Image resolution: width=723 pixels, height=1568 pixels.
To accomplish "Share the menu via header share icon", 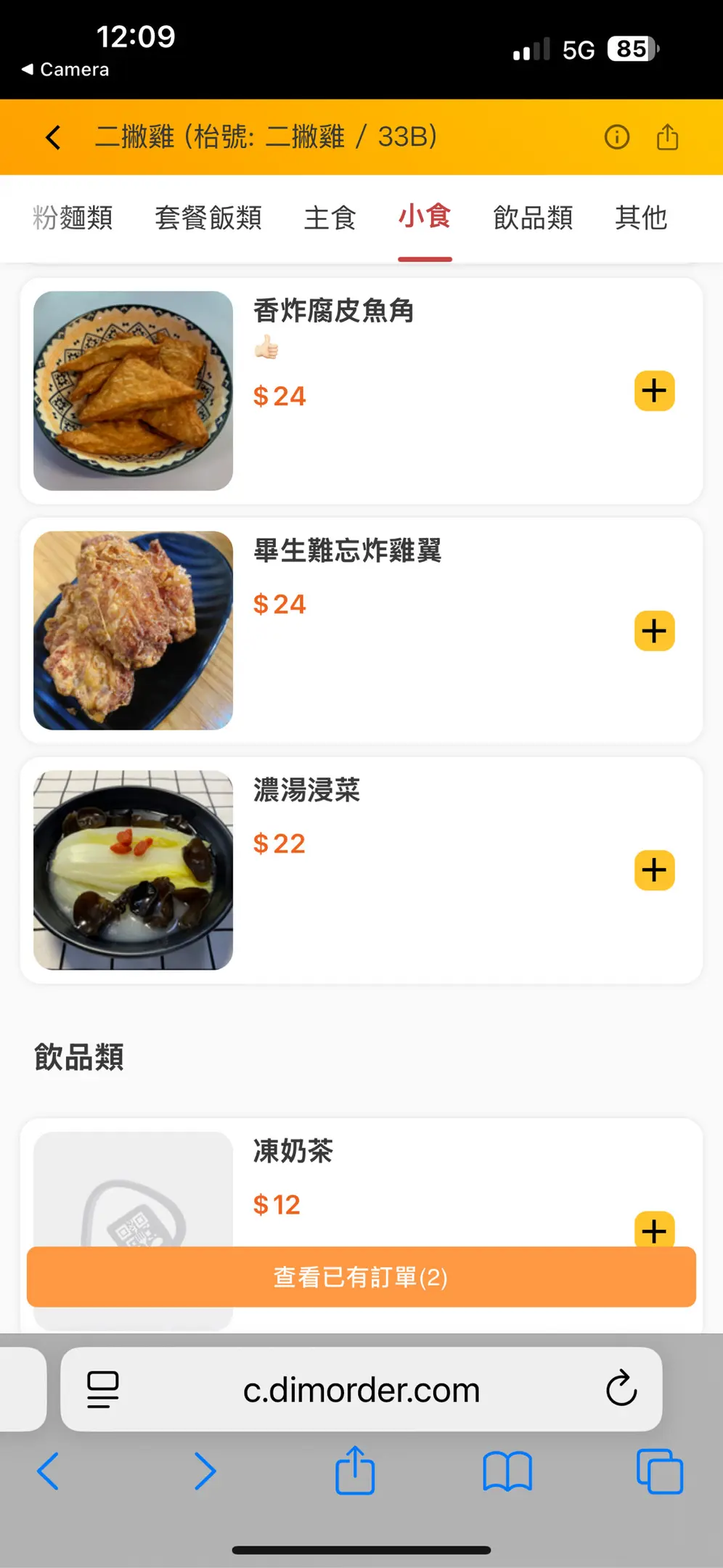I will coord(668,136).
